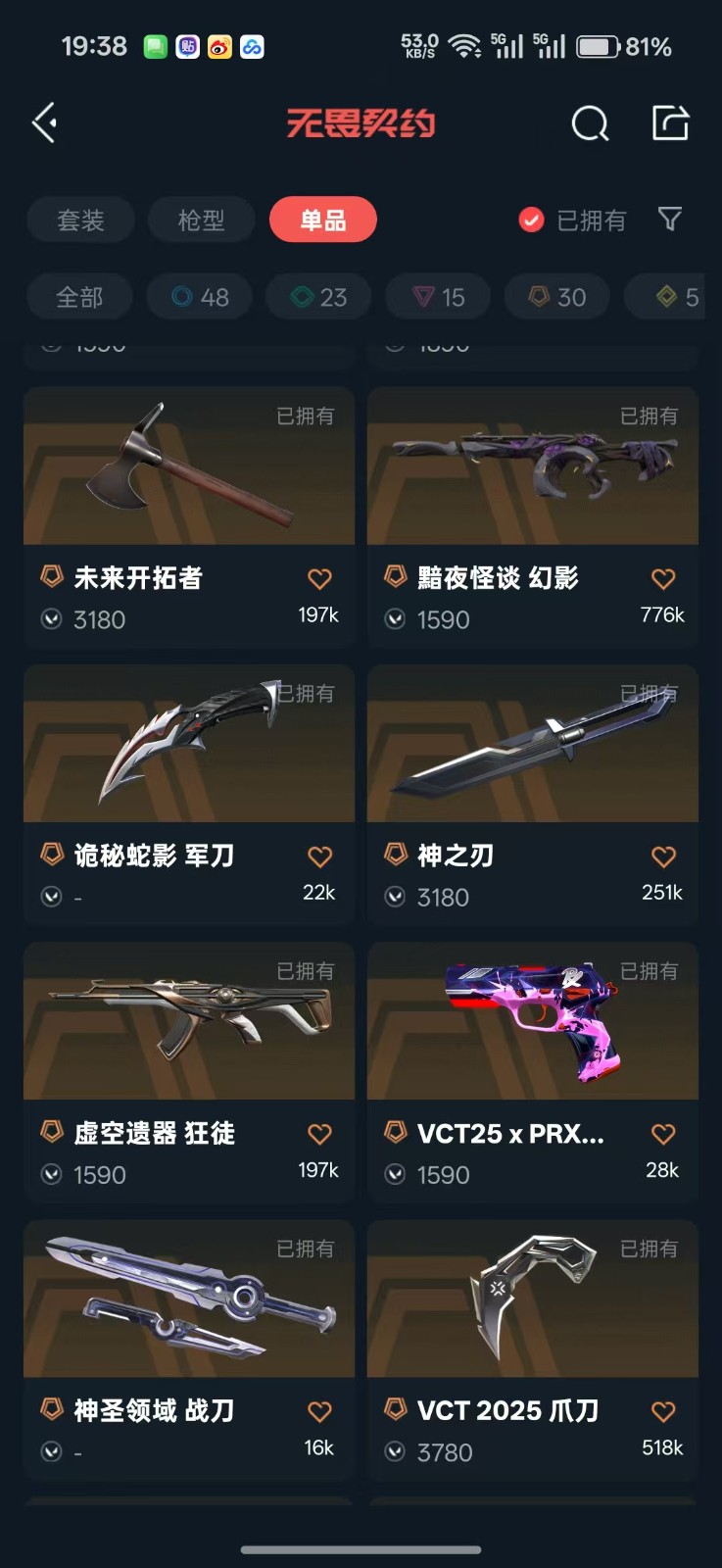This screenshot has width=722, height=1568.
Task: Like the 黯夜怪谈 幻影 skin
Action: point(663,579)
